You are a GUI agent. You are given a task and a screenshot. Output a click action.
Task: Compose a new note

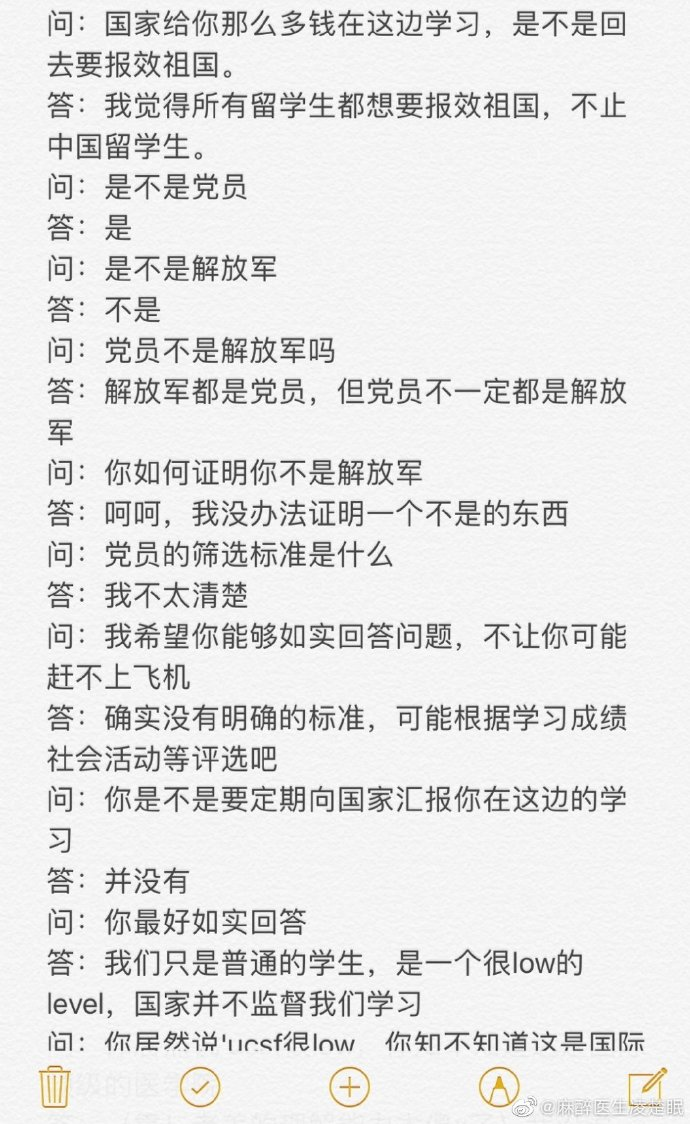pos(646,1085)
